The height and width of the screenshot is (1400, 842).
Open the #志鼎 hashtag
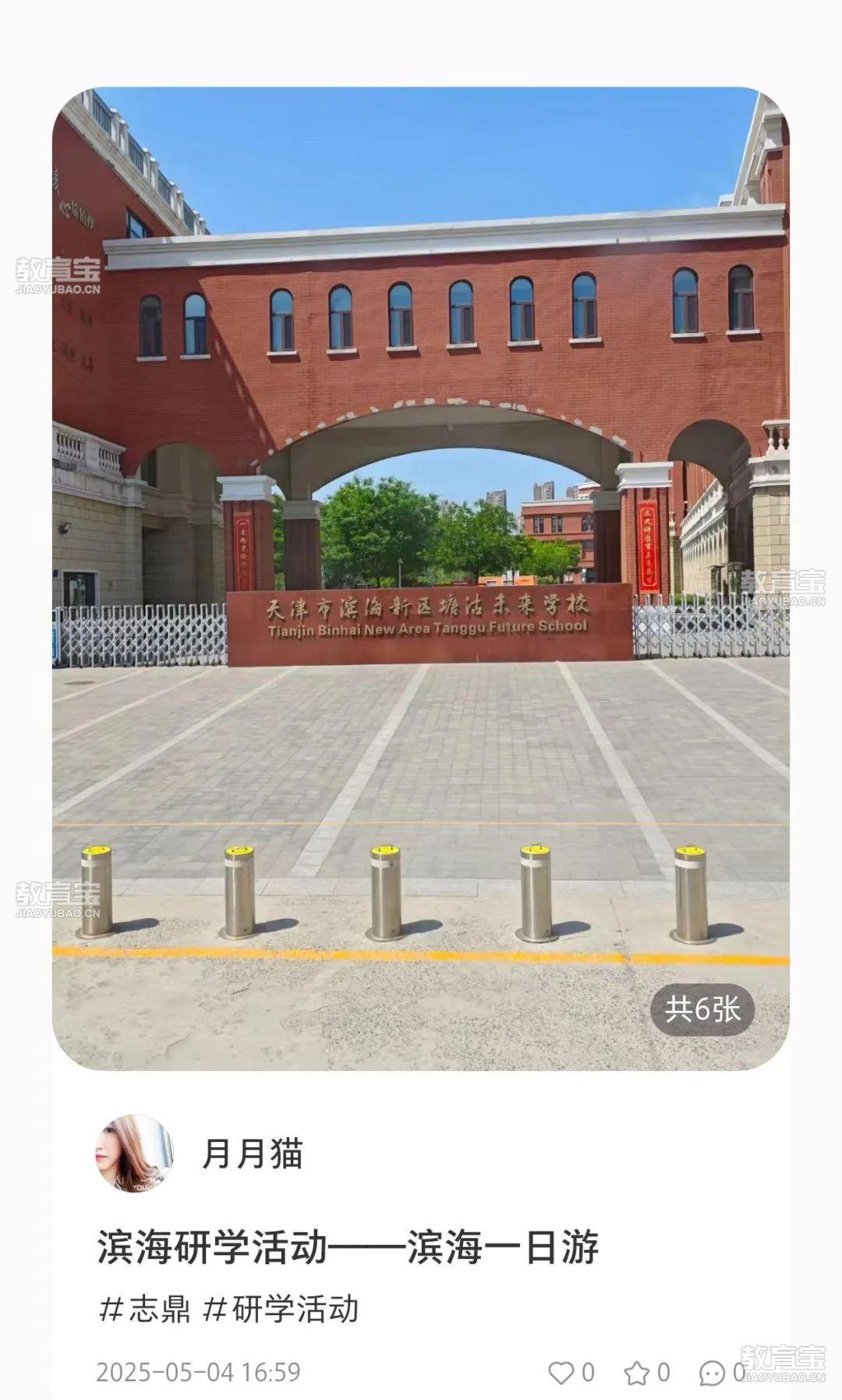pos(145,1308)
